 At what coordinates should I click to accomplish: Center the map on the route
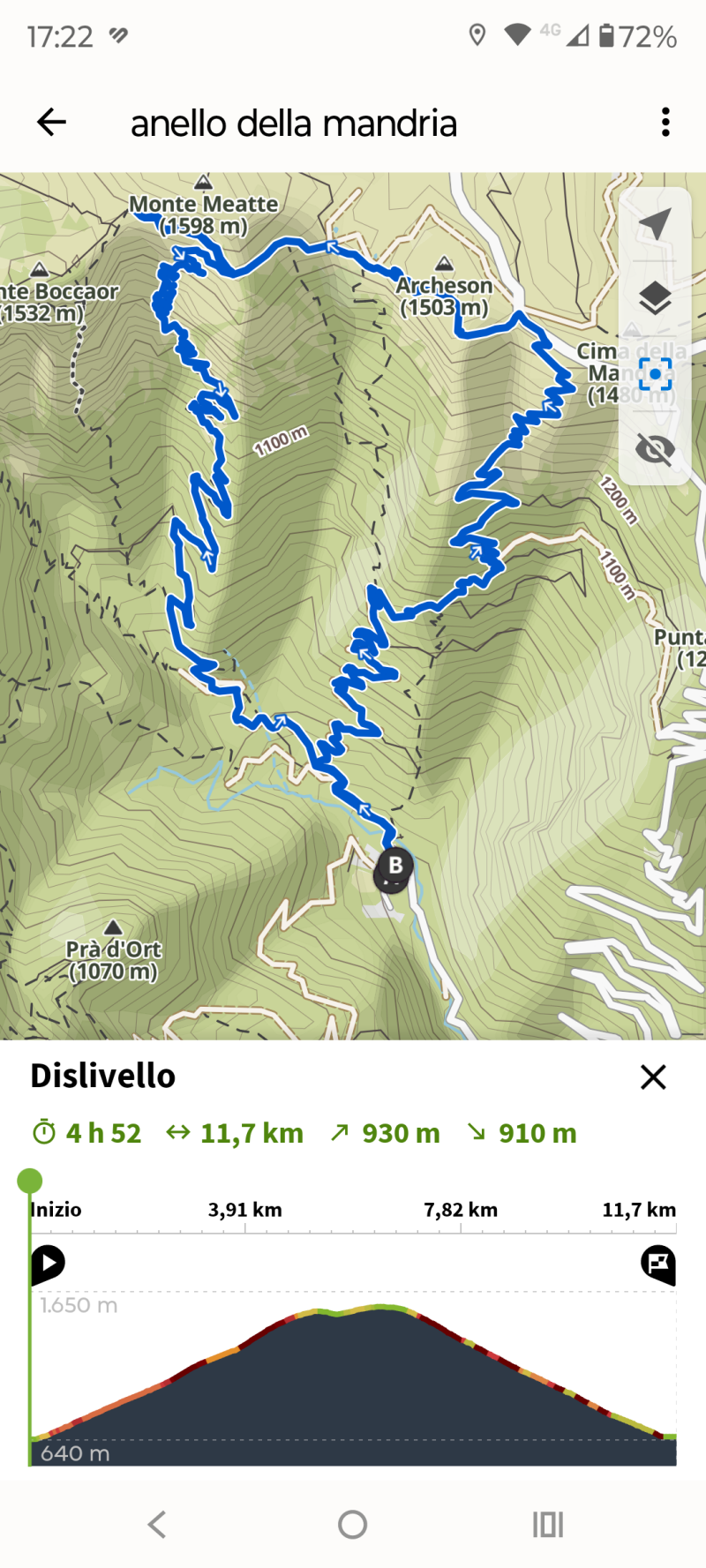point(655,374)
